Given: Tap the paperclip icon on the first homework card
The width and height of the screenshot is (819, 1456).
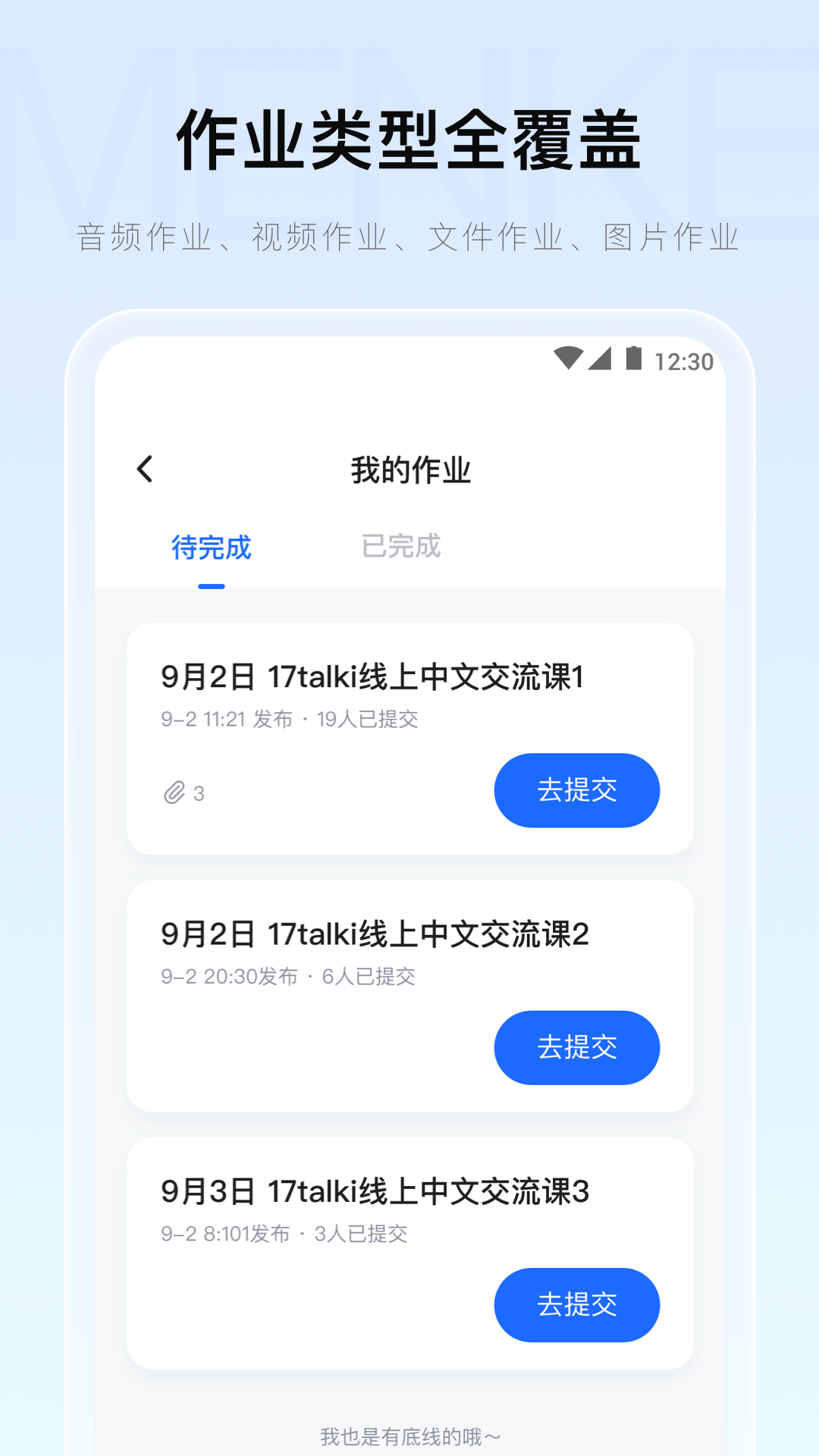Looking at the screenshot, I should click(175, 791).
